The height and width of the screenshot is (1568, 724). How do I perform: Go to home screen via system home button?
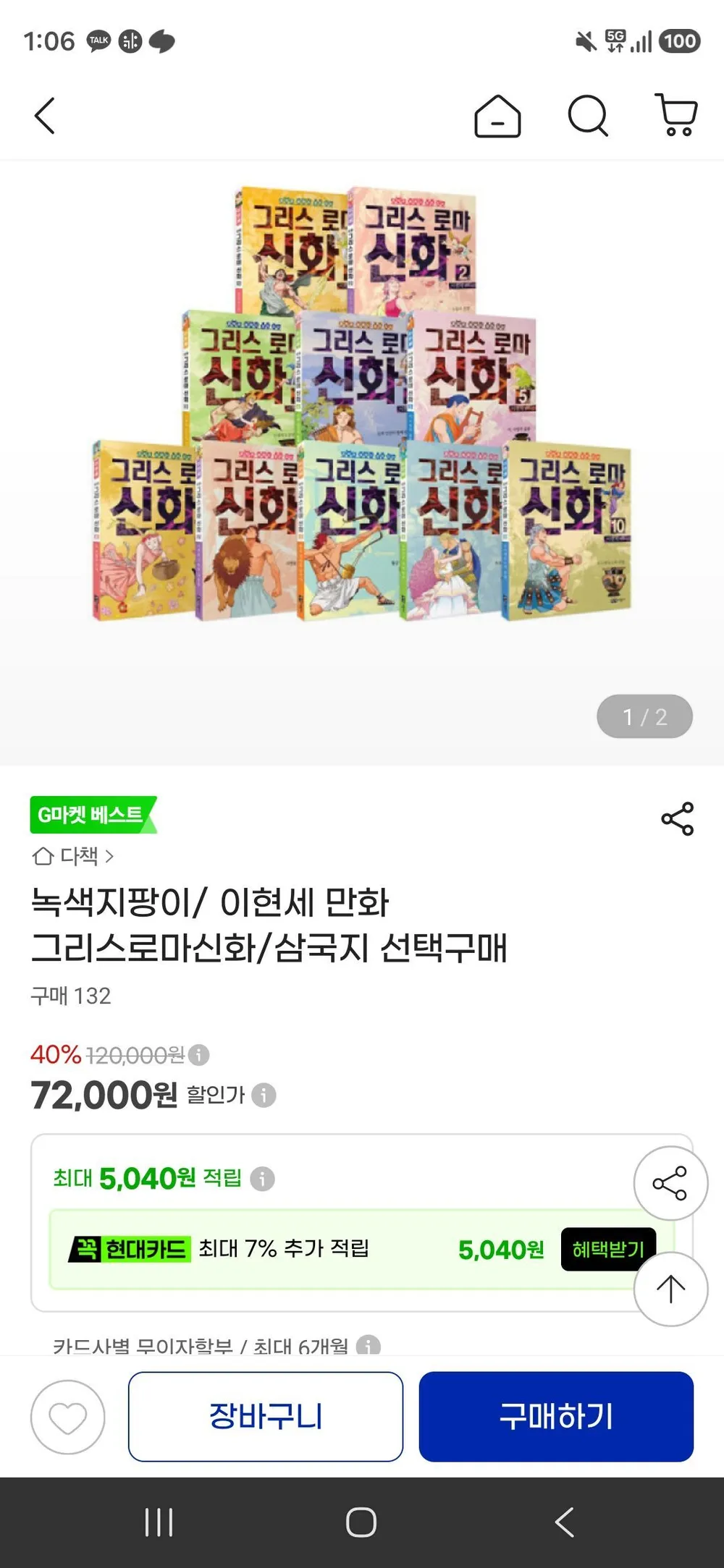(361, 1522)
